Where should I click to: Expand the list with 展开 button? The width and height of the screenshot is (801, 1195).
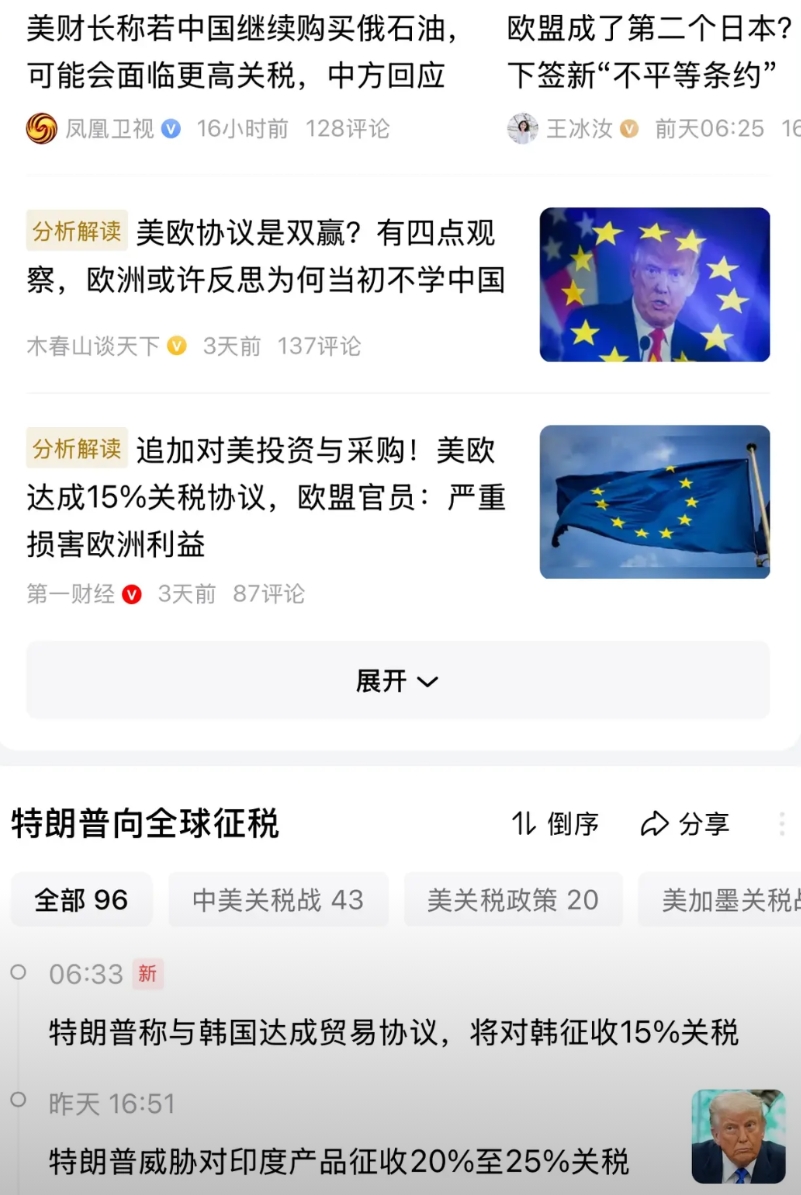click(397, 681)
